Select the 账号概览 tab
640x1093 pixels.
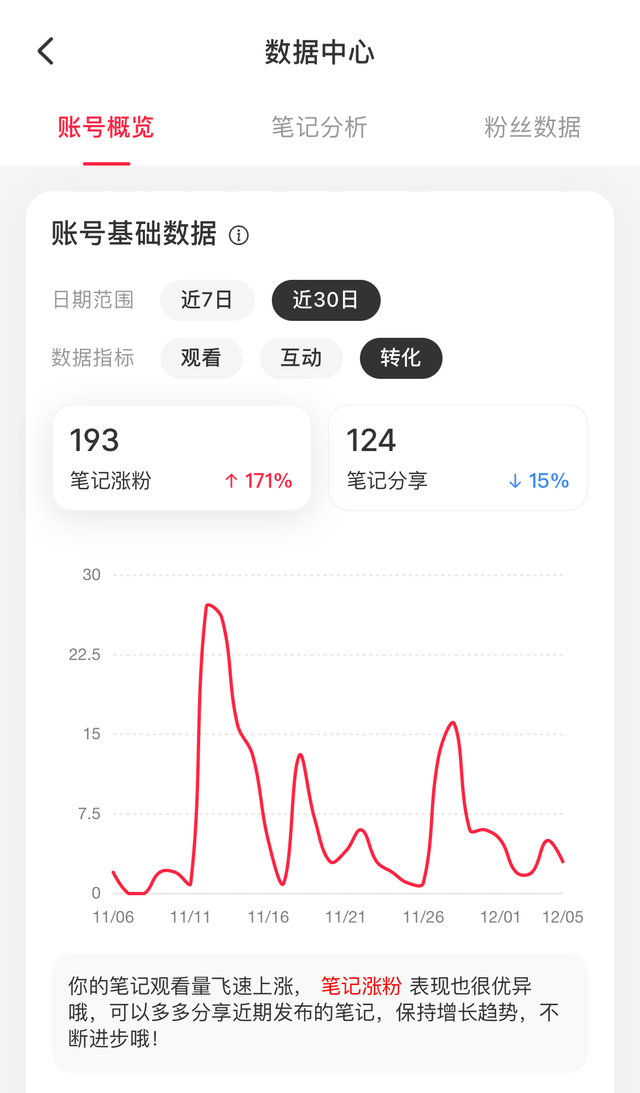point(106,128)
